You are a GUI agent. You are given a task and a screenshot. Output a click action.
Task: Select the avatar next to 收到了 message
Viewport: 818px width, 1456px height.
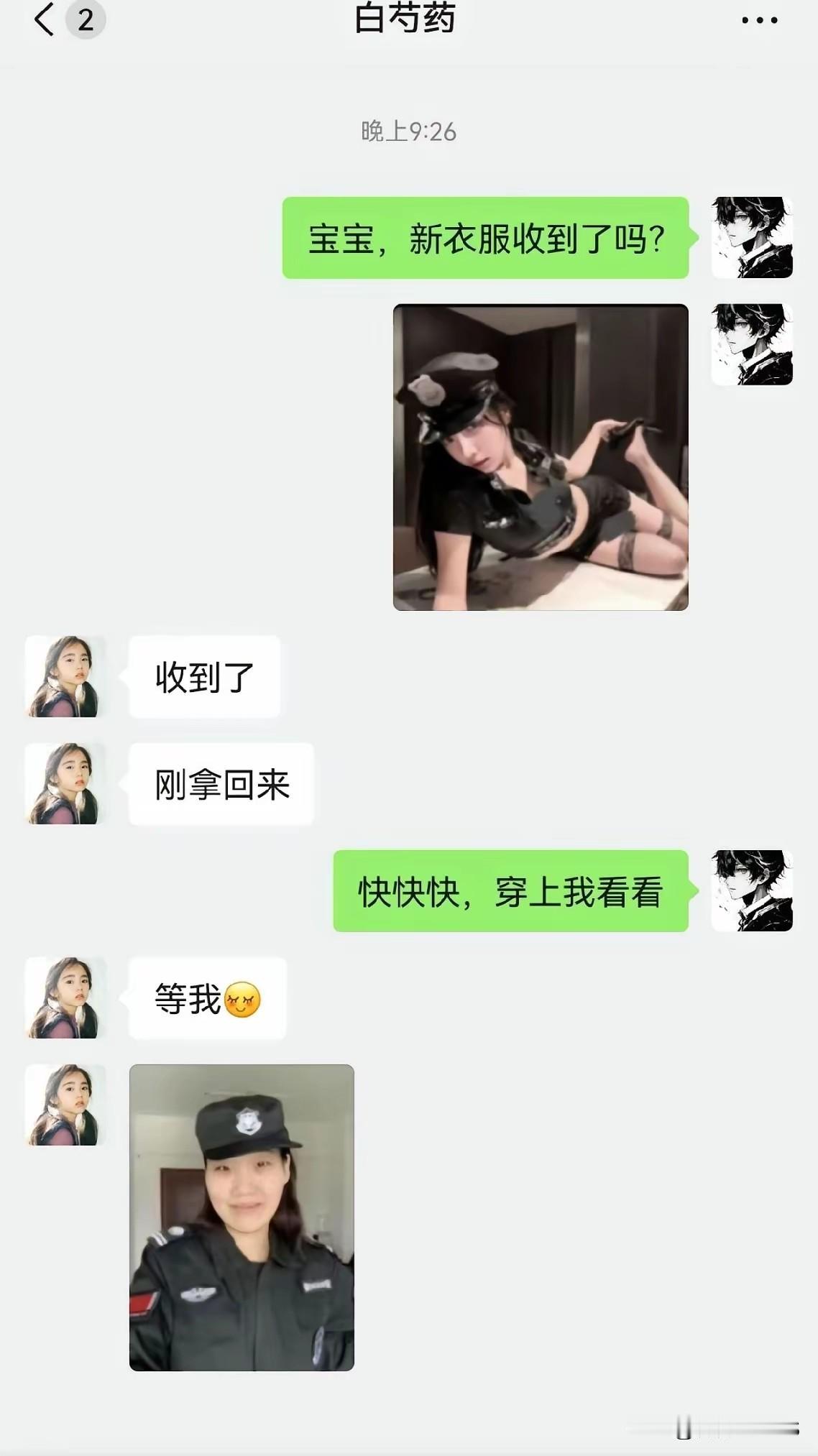65,676
